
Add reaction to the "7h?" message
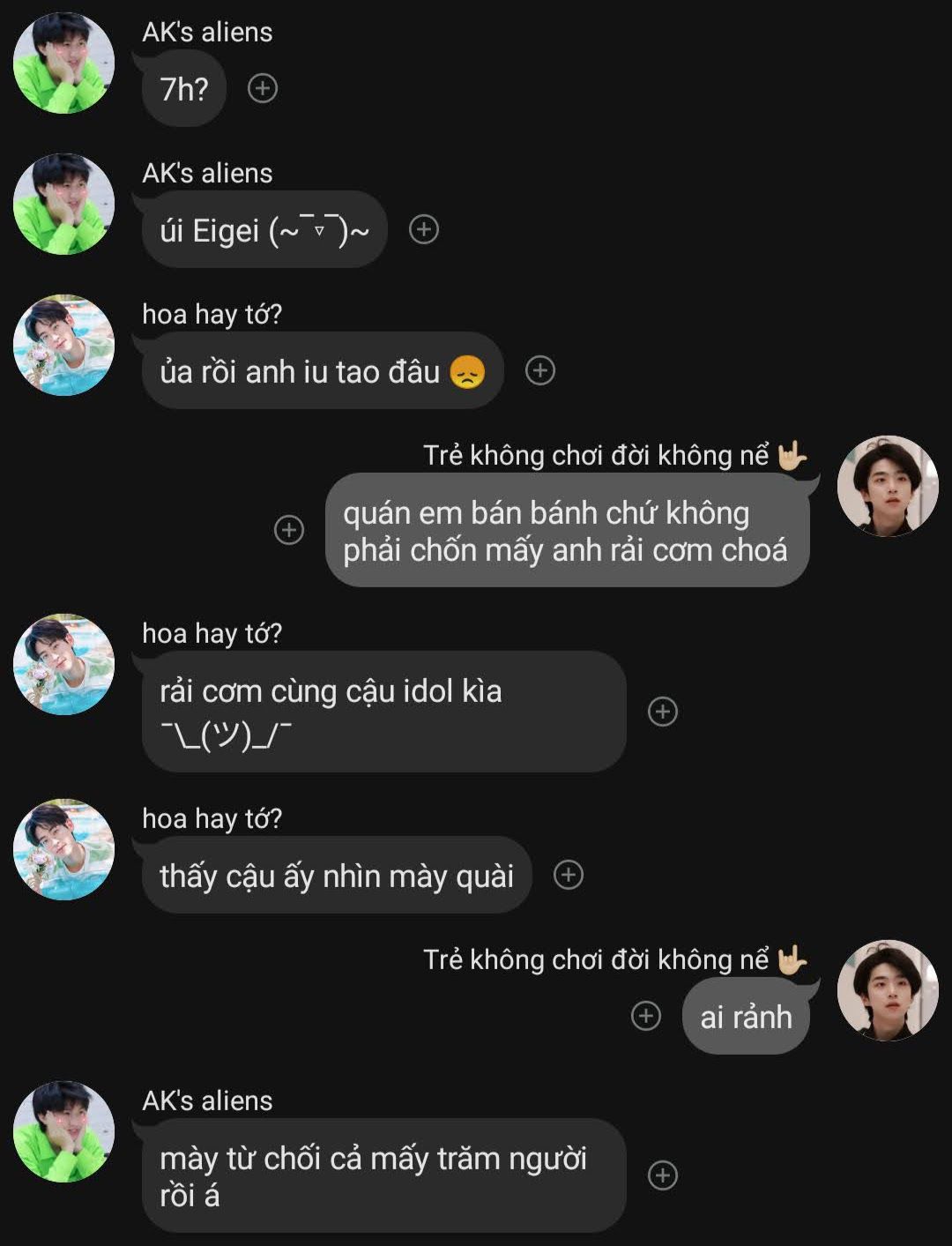point(262,88)
